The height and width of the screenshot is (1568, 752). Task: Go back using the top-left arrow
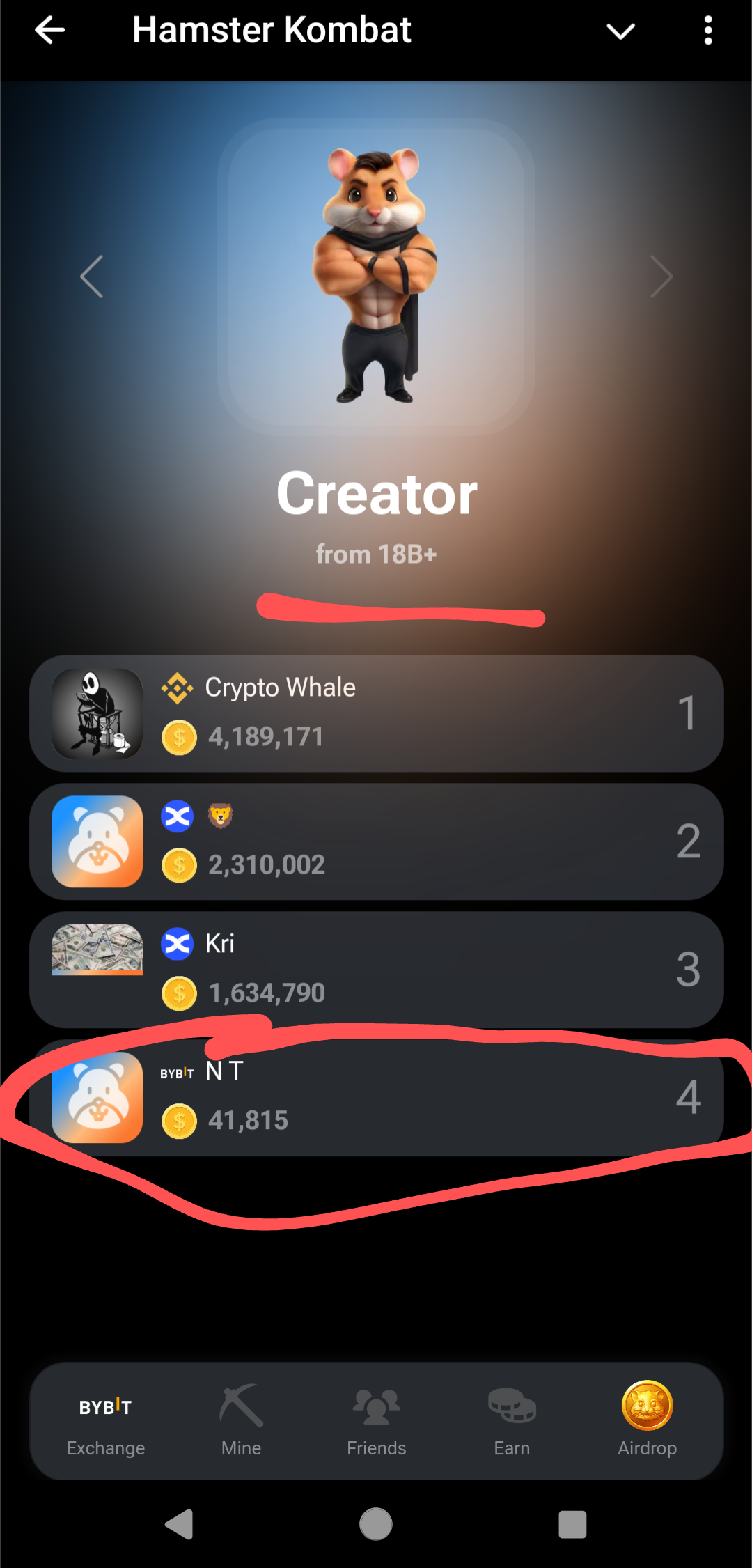(x=50, y=31)
